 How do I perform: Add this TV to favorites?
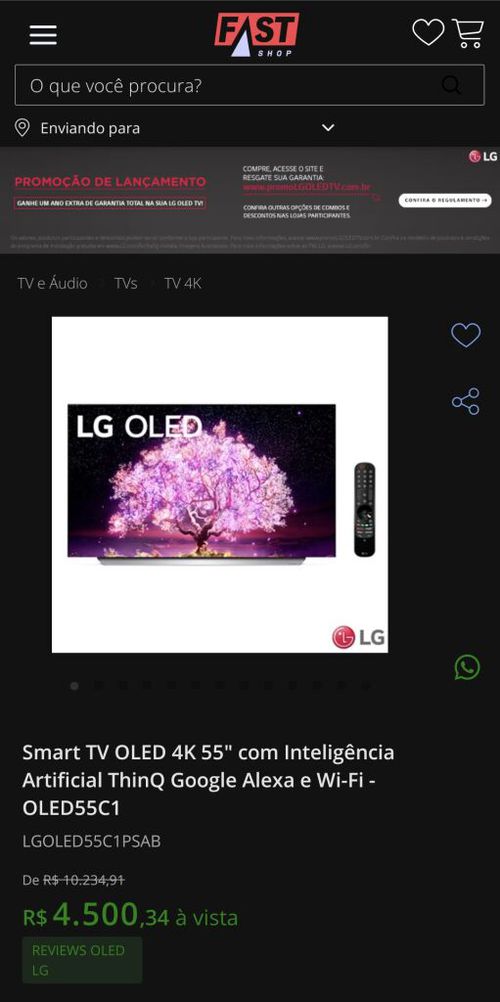click(x=466, y=335)
